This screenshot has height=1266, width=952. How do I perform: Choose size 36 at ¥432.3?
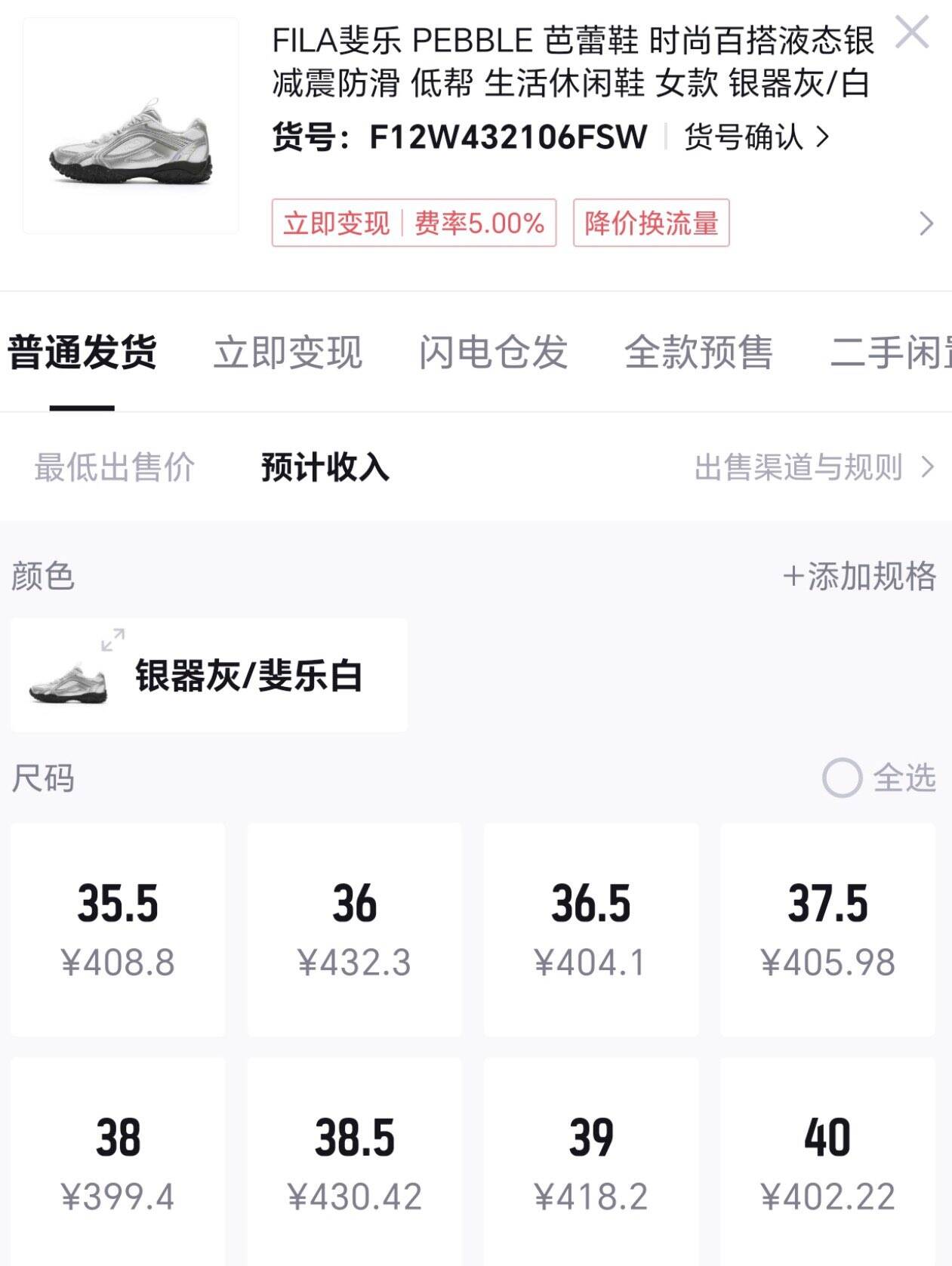click(x=354, y=929)
